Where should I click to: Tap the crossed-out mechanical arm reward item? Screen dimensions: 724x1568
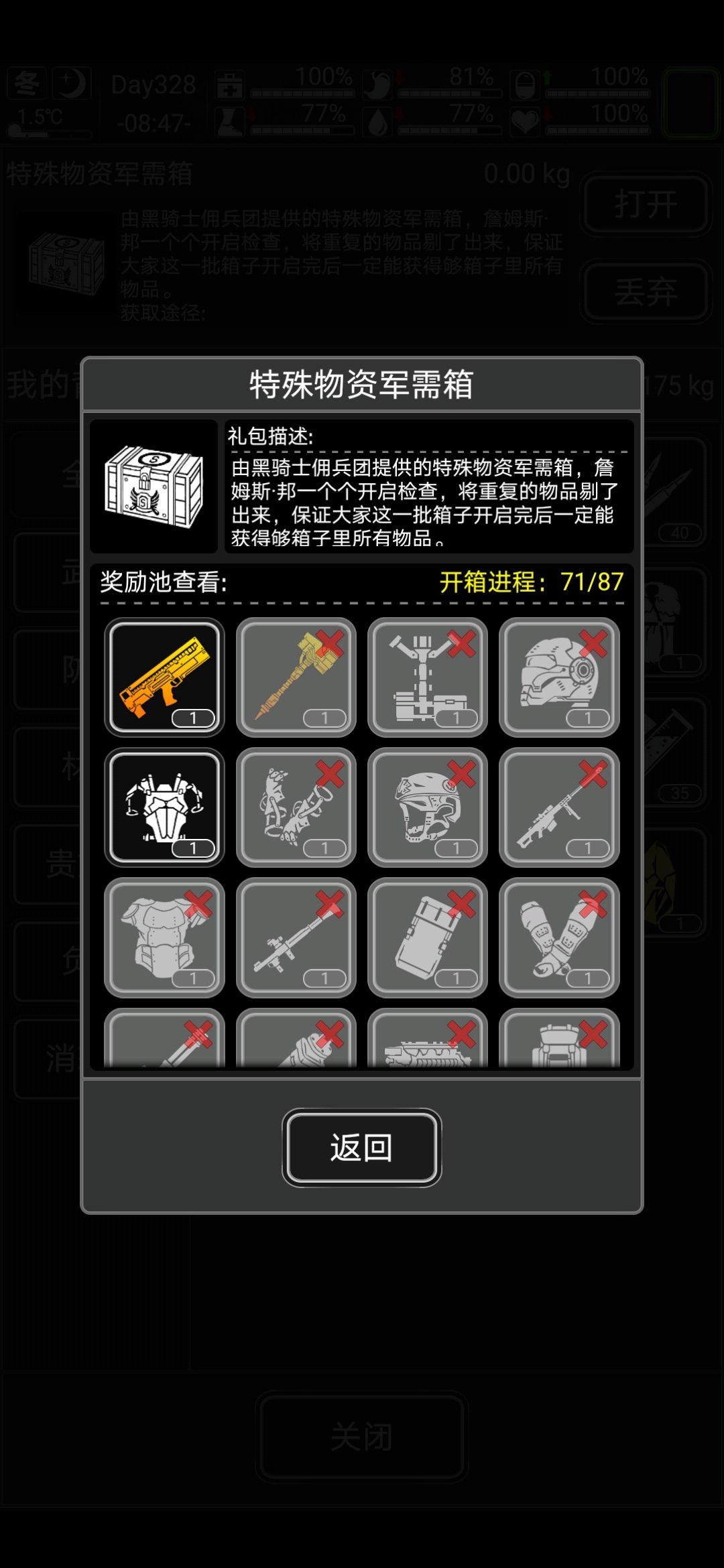coord(296,807)
